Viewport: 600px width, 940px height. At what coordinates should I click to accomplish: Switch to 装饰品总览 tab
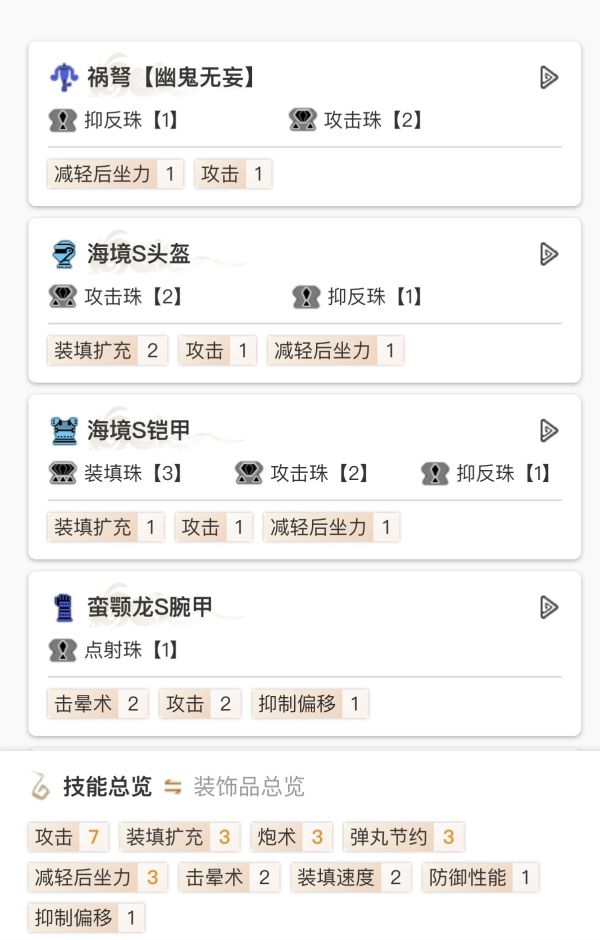pos(248,787)
